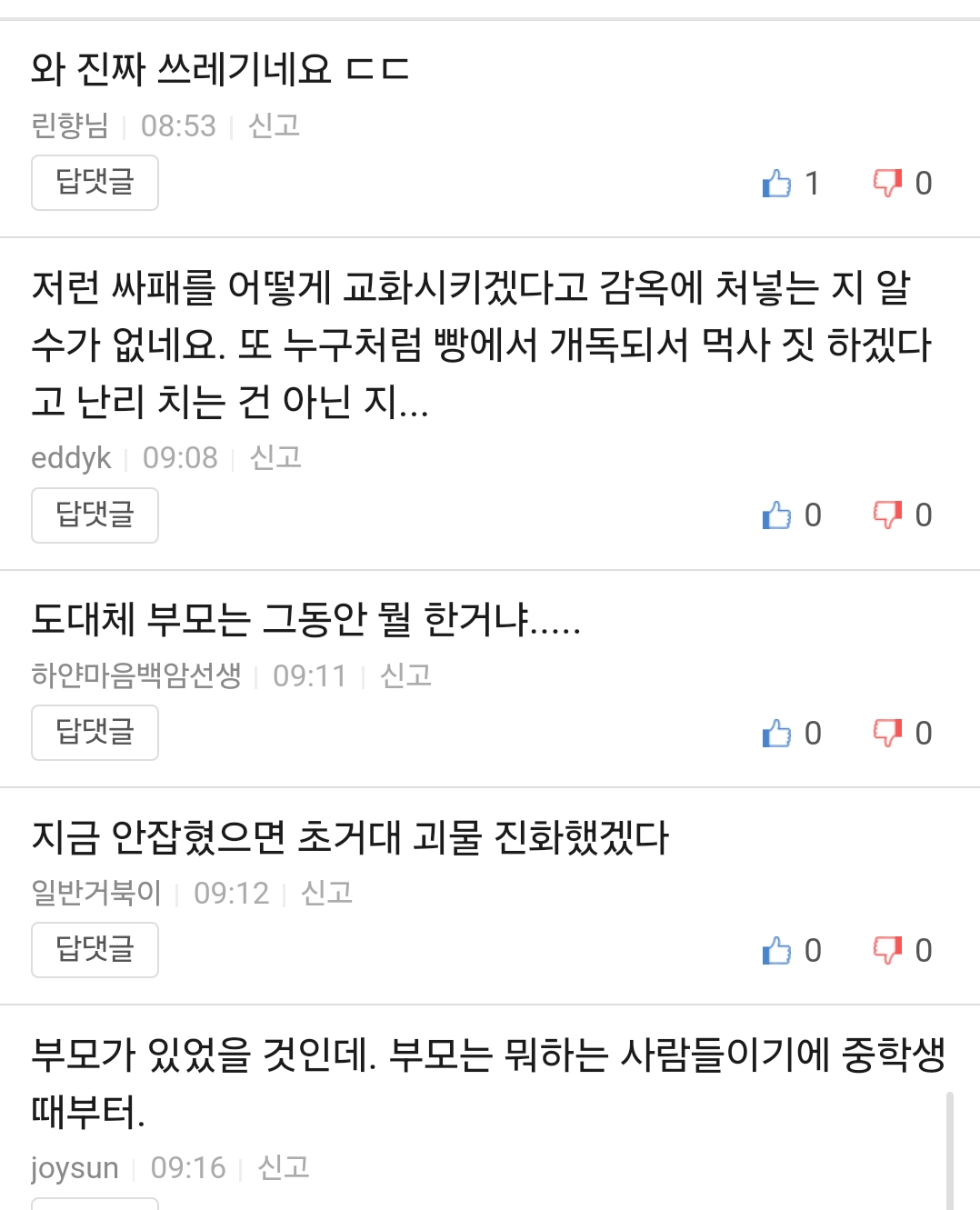Downvote eddyk's comment

[887, 515]
